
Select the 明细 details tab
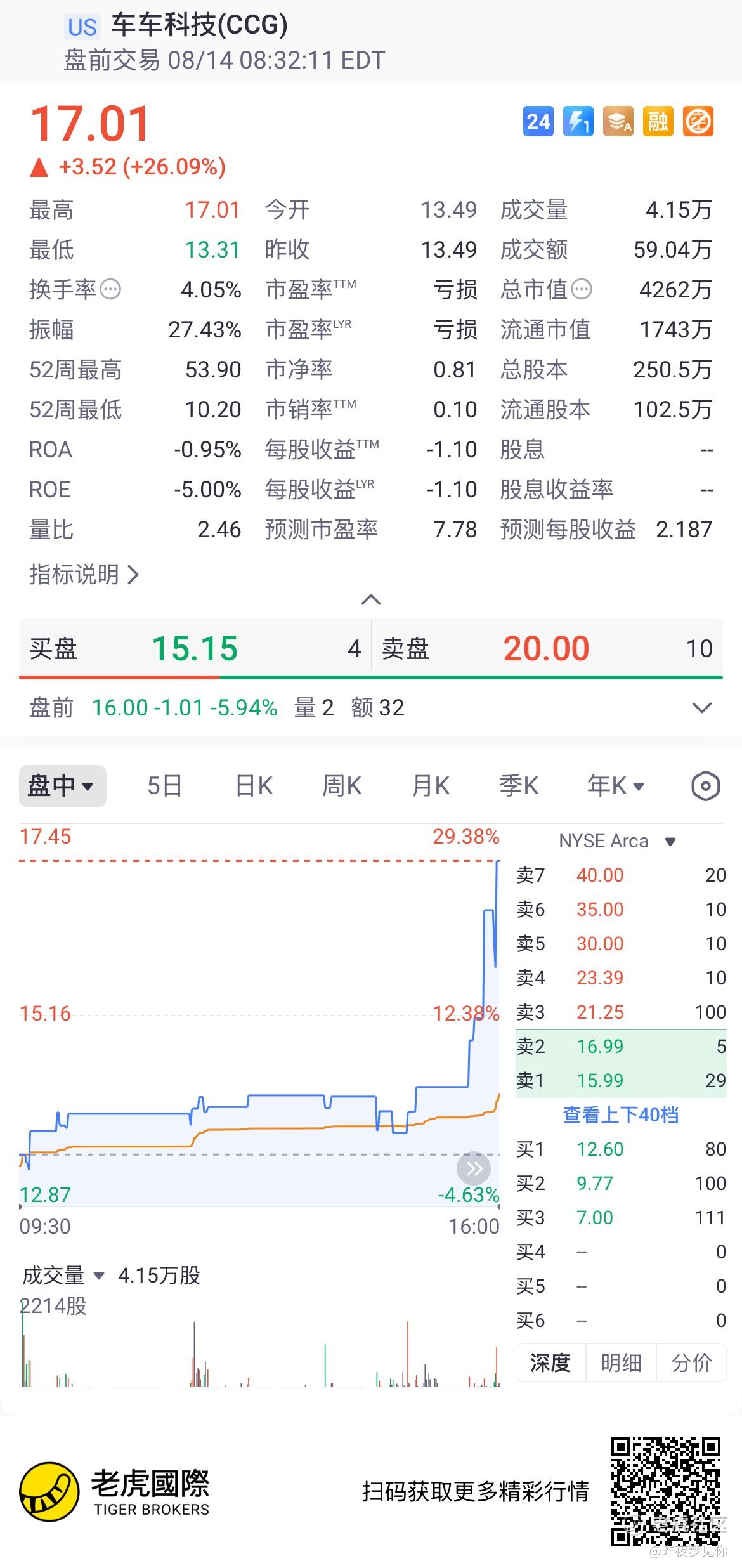pyautogui.click(x=621, y=1362)
